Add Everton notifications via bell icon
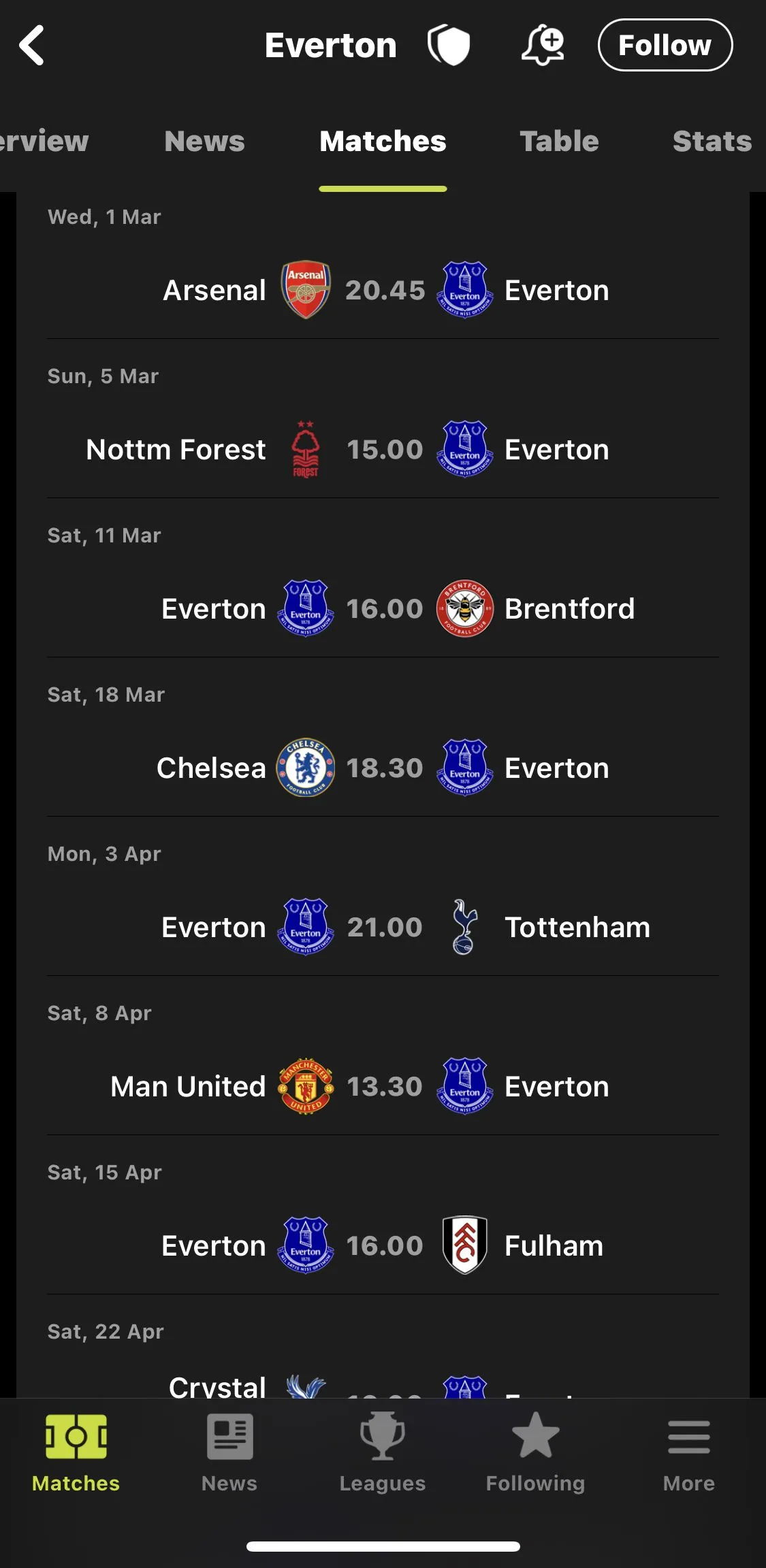 (x=543, y=46)
